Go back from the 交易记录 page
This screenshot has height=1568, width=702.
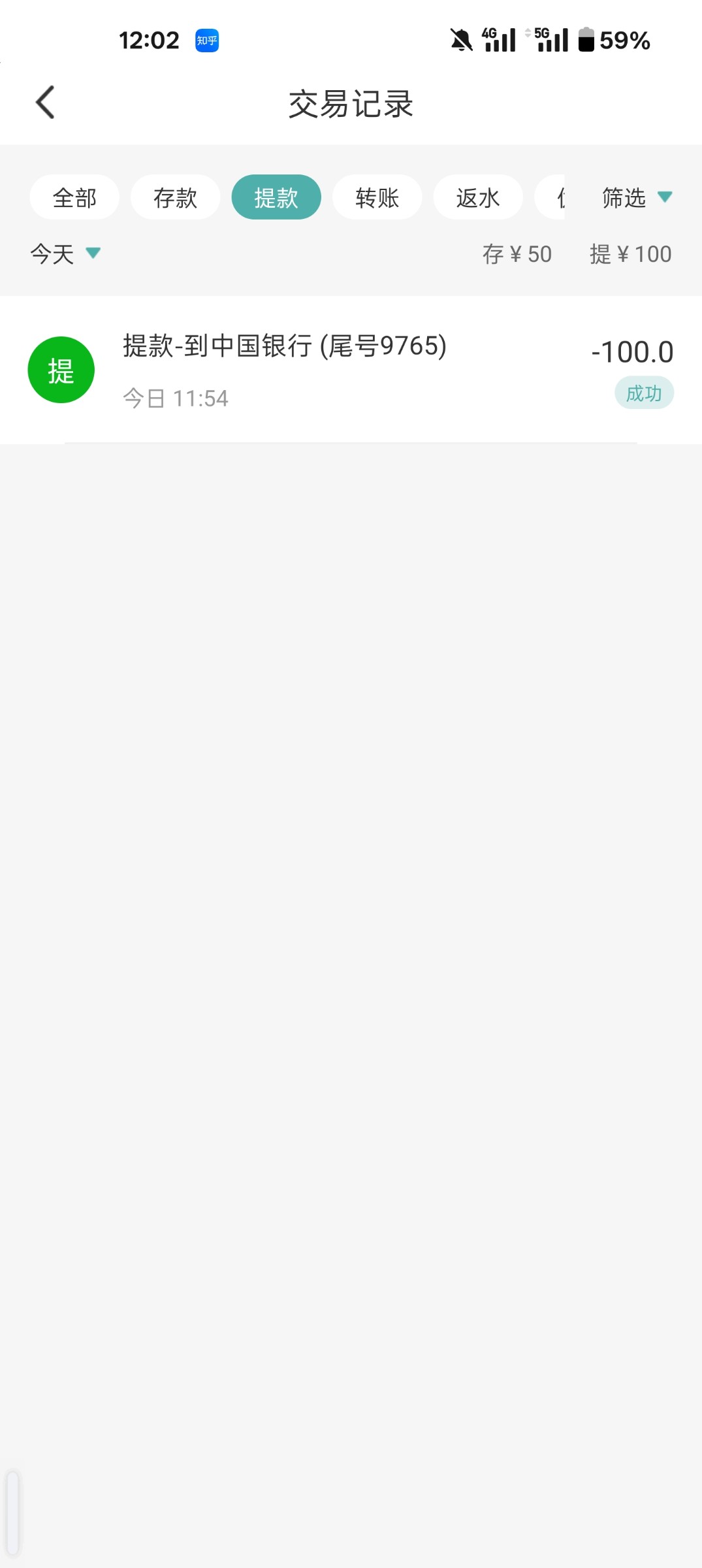click(x=45, y=103)
